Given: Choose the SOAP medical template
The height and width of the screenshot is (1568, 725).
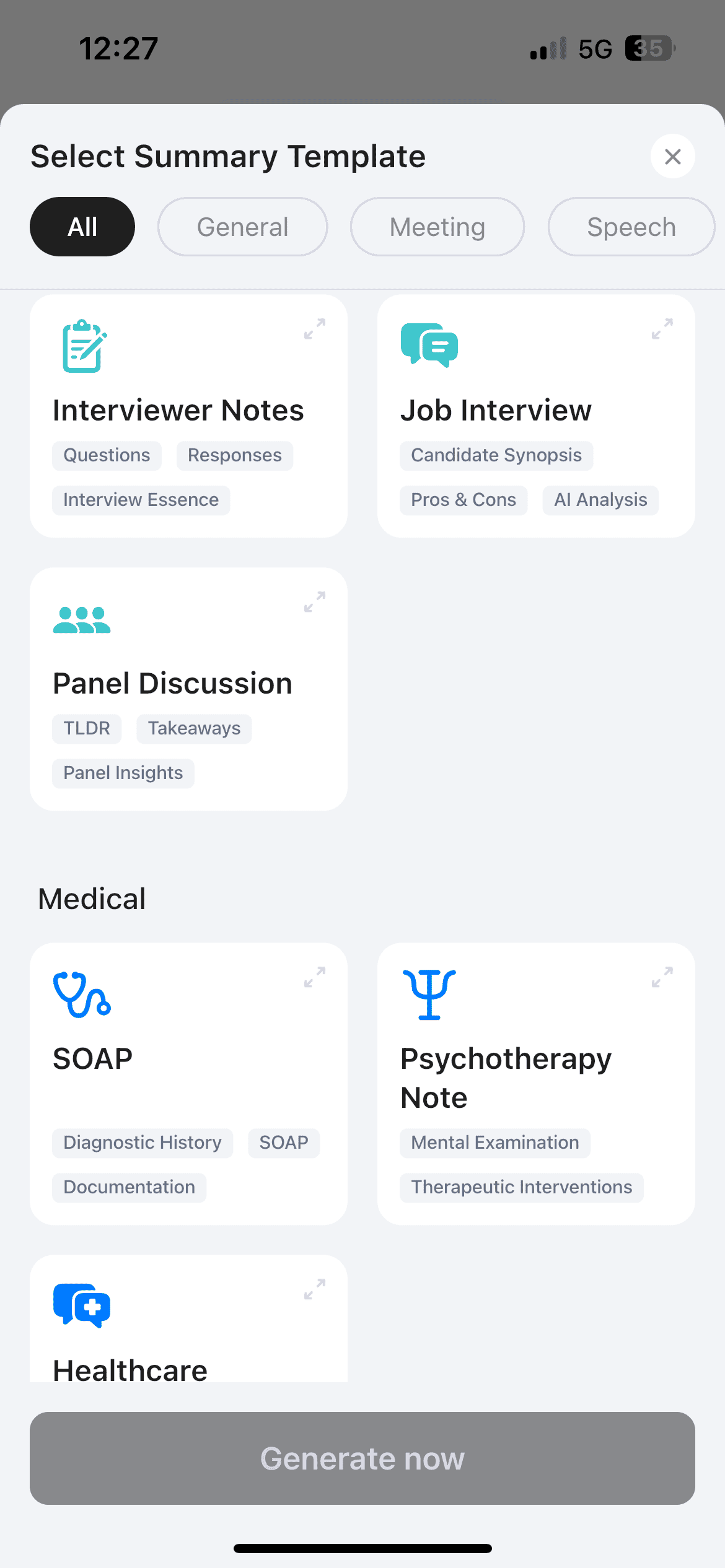Looking at the screenshot, I should pyautogui.click(x=188, y=1084).
